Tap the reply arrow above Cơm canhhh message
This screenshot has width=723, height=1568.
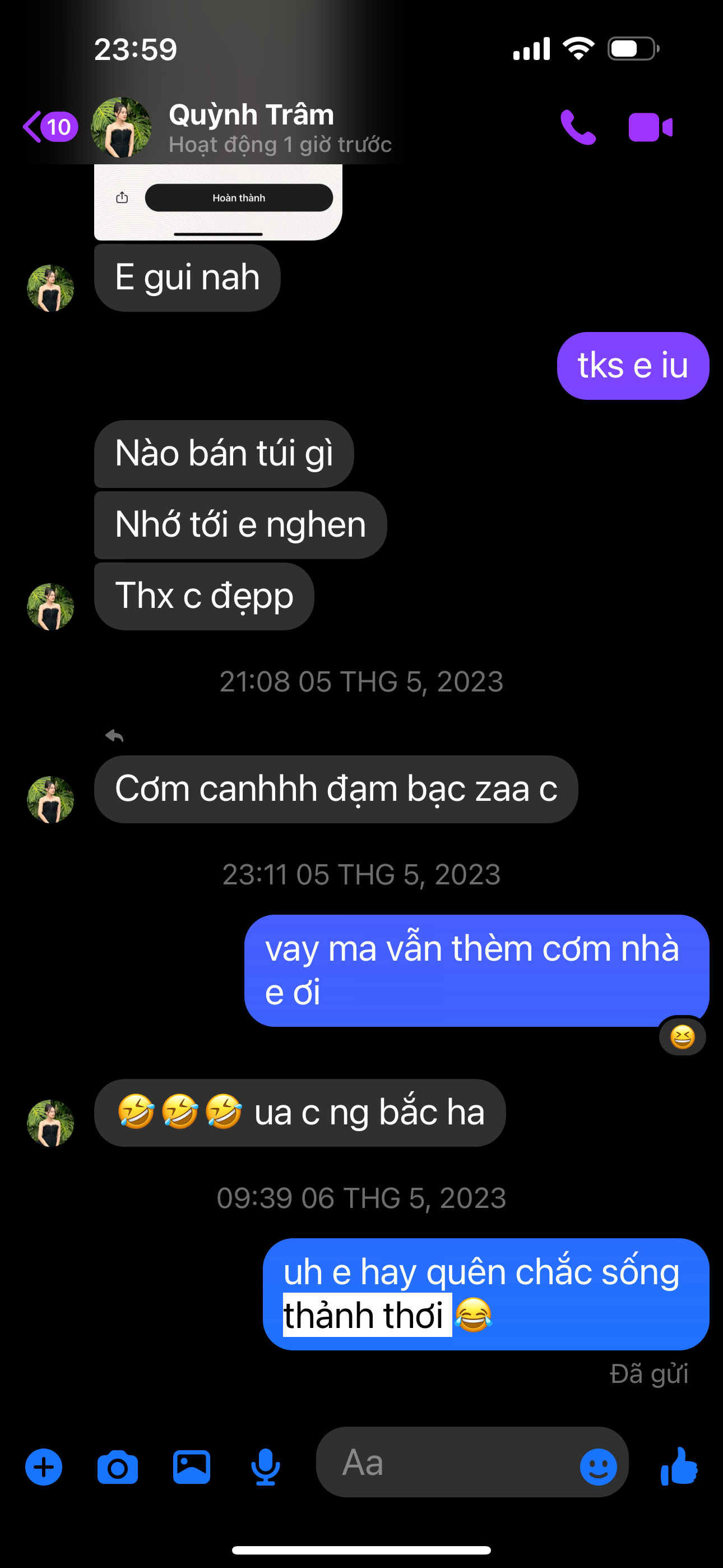(114, 736)
